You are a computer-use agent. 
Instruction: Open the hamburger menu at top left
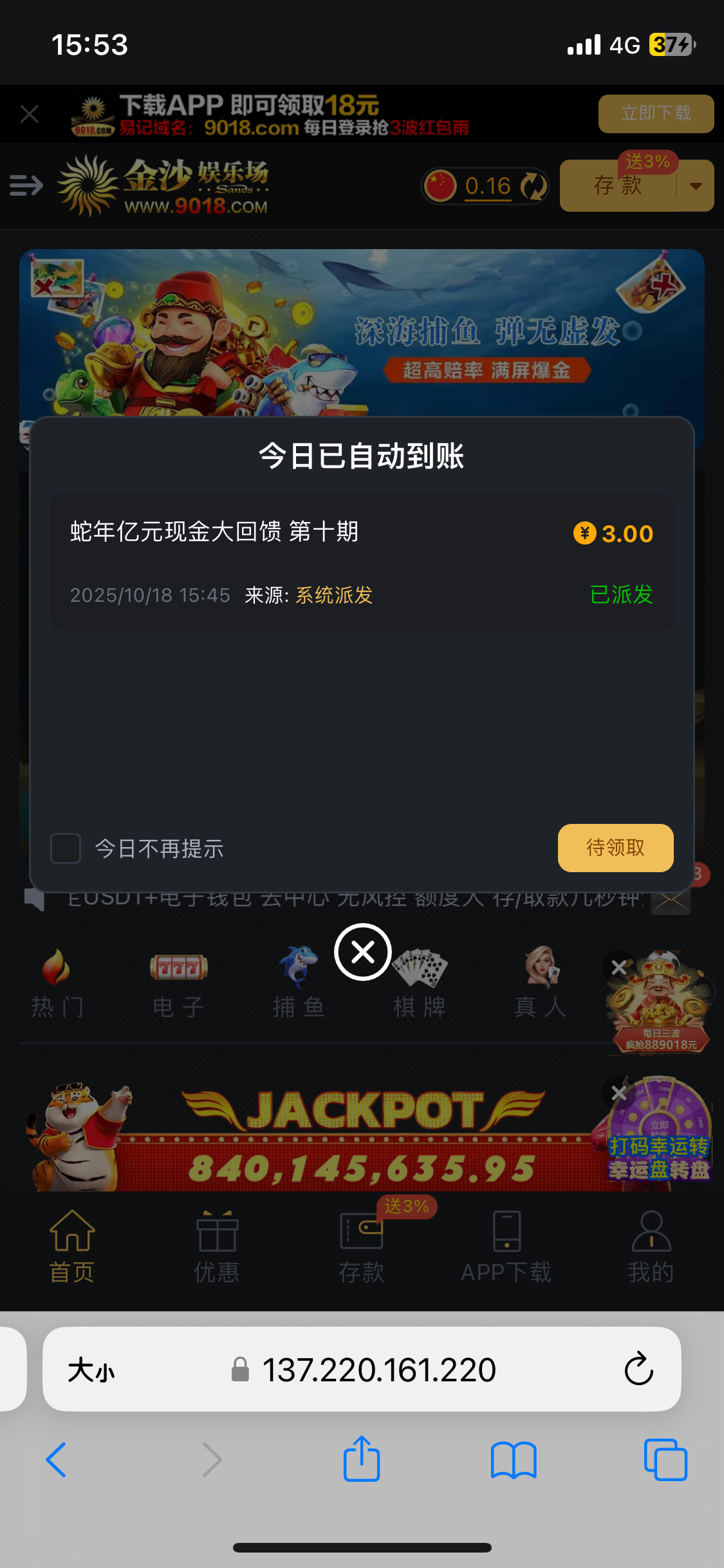pos(25,186)
